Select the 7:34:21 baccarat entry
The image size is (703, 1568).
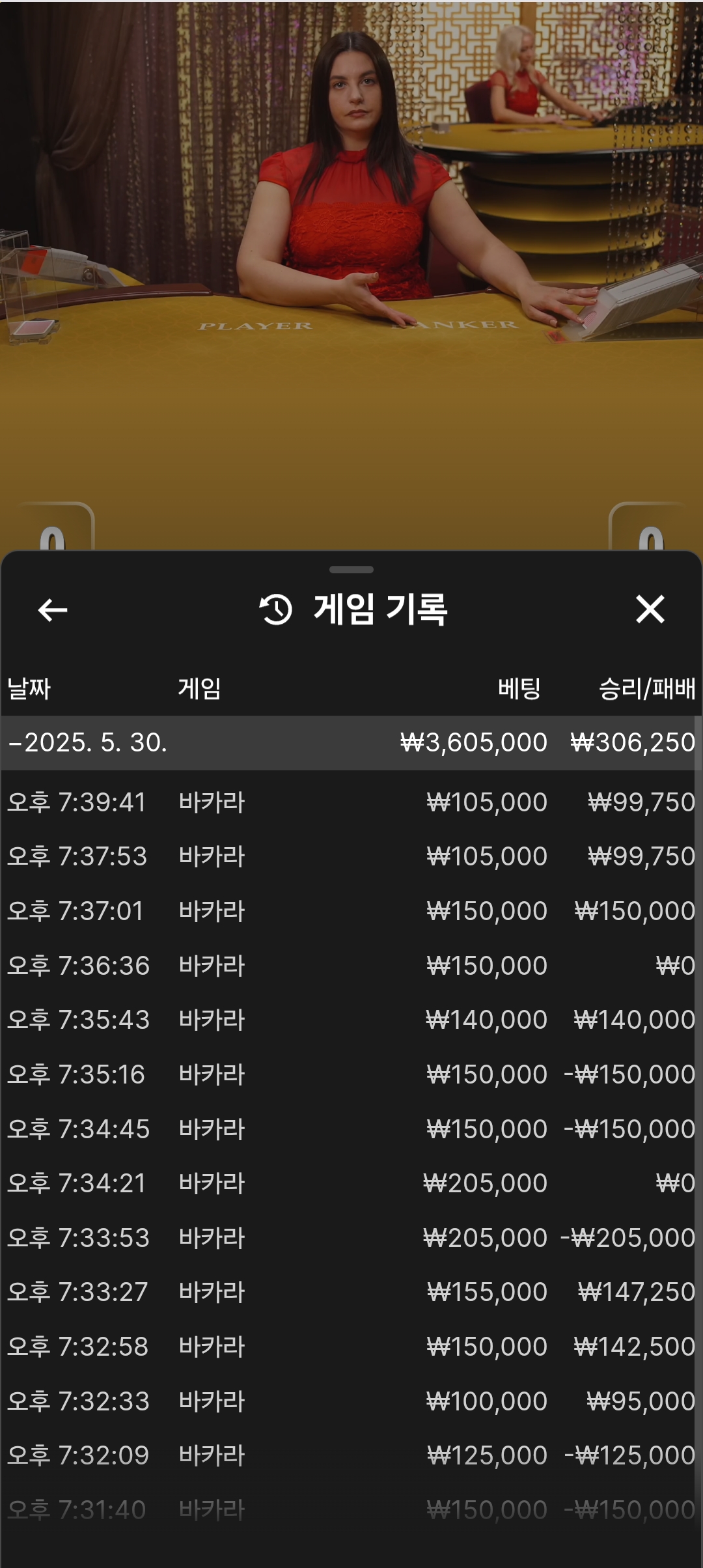[351, 1183]
